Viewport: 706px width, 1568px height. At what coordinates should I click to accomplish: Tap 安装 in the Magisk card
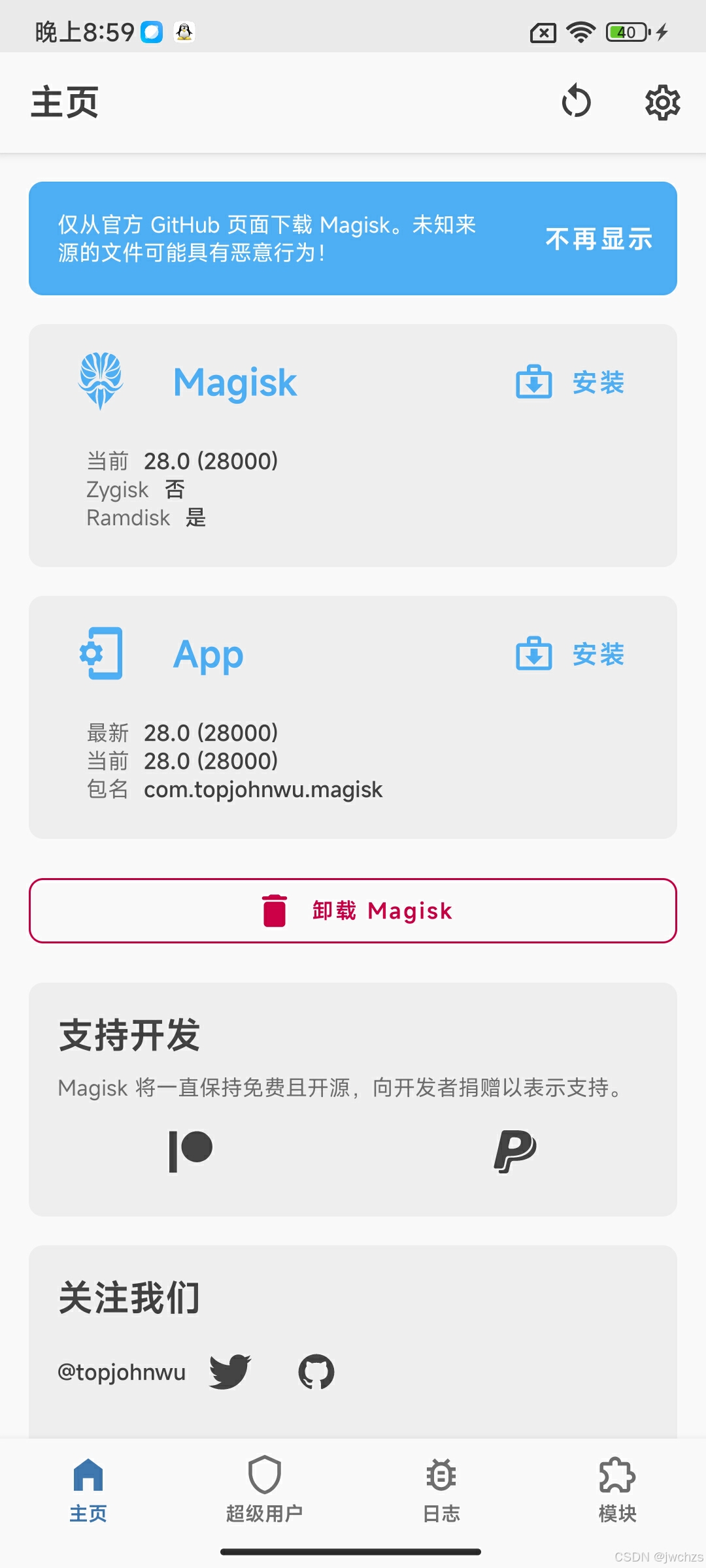(x=570, y=382)
